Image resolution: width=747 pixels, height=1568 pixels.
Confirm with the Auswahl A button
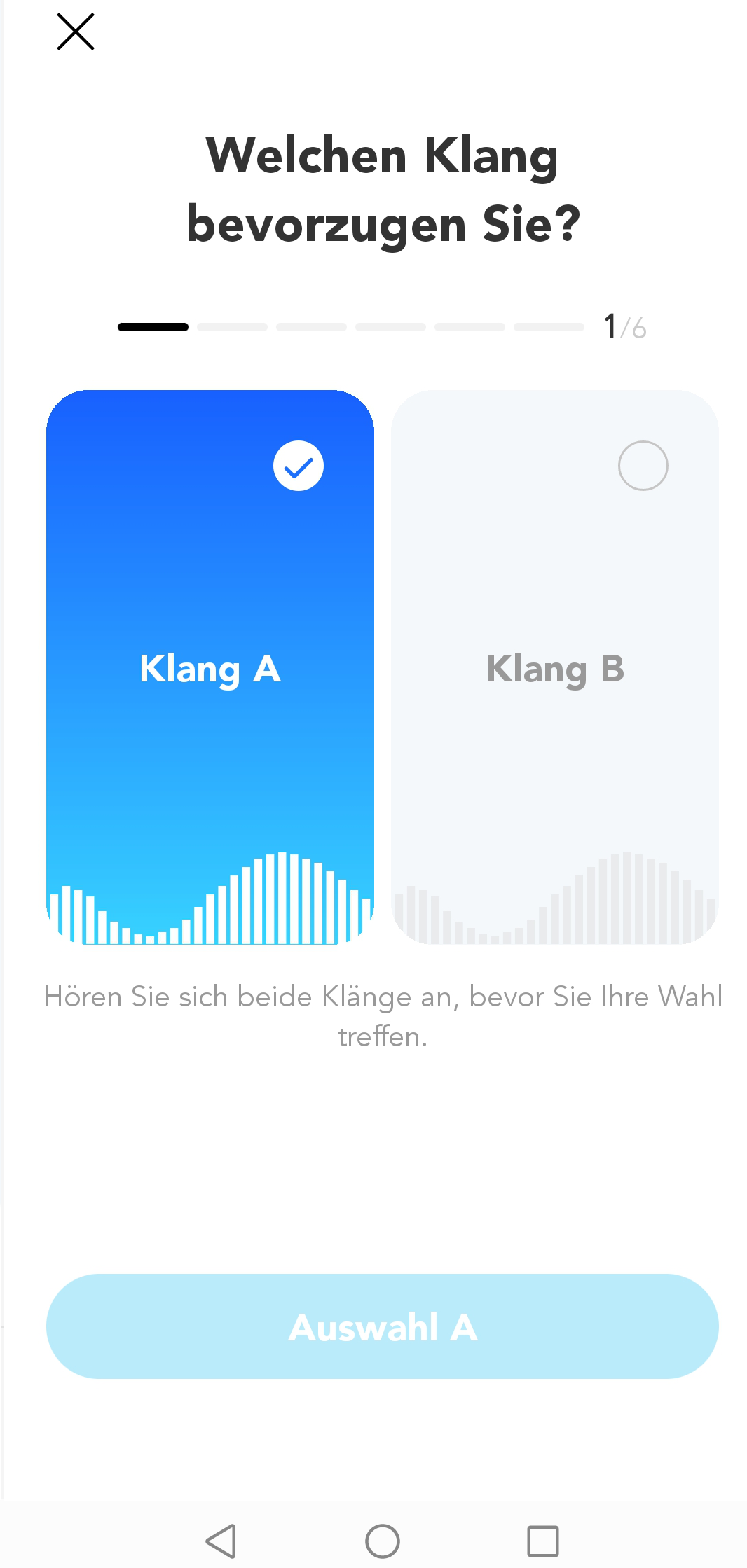pyautogui.click(x=383, y=1326)
